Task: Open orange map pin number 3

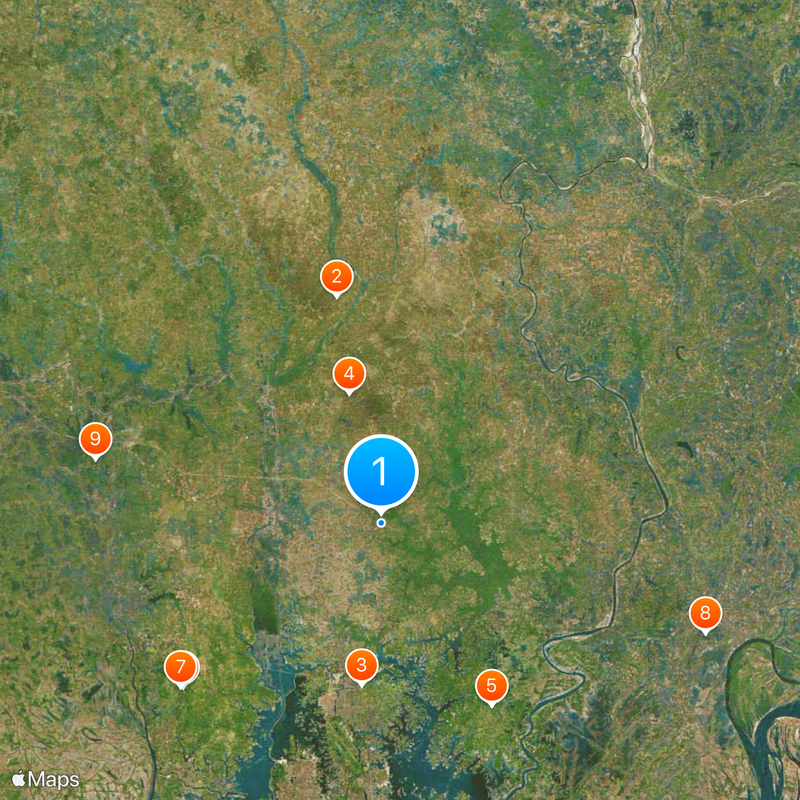Action: click(361, 664)
